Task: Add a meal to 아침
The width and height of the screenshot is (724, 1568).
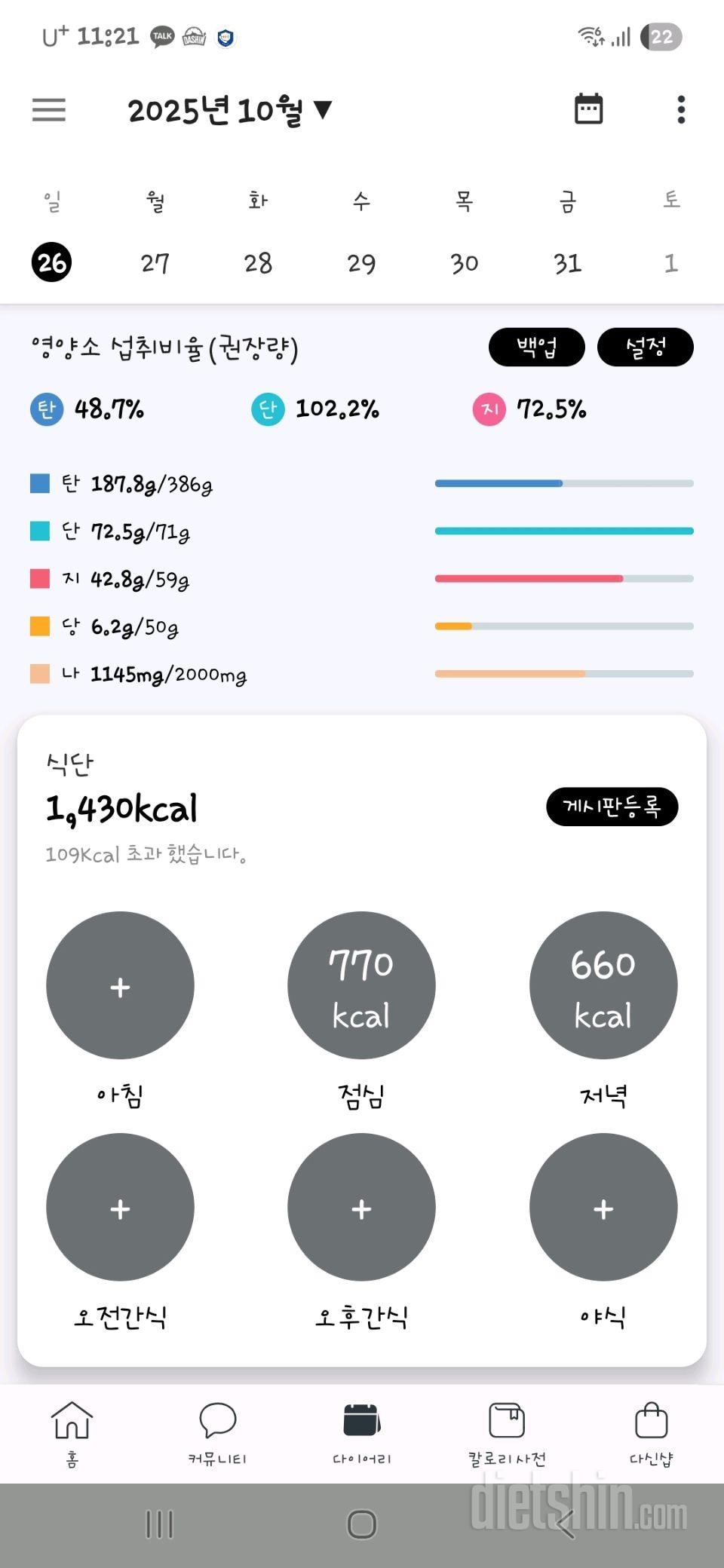Action: [x=120, y=985]
